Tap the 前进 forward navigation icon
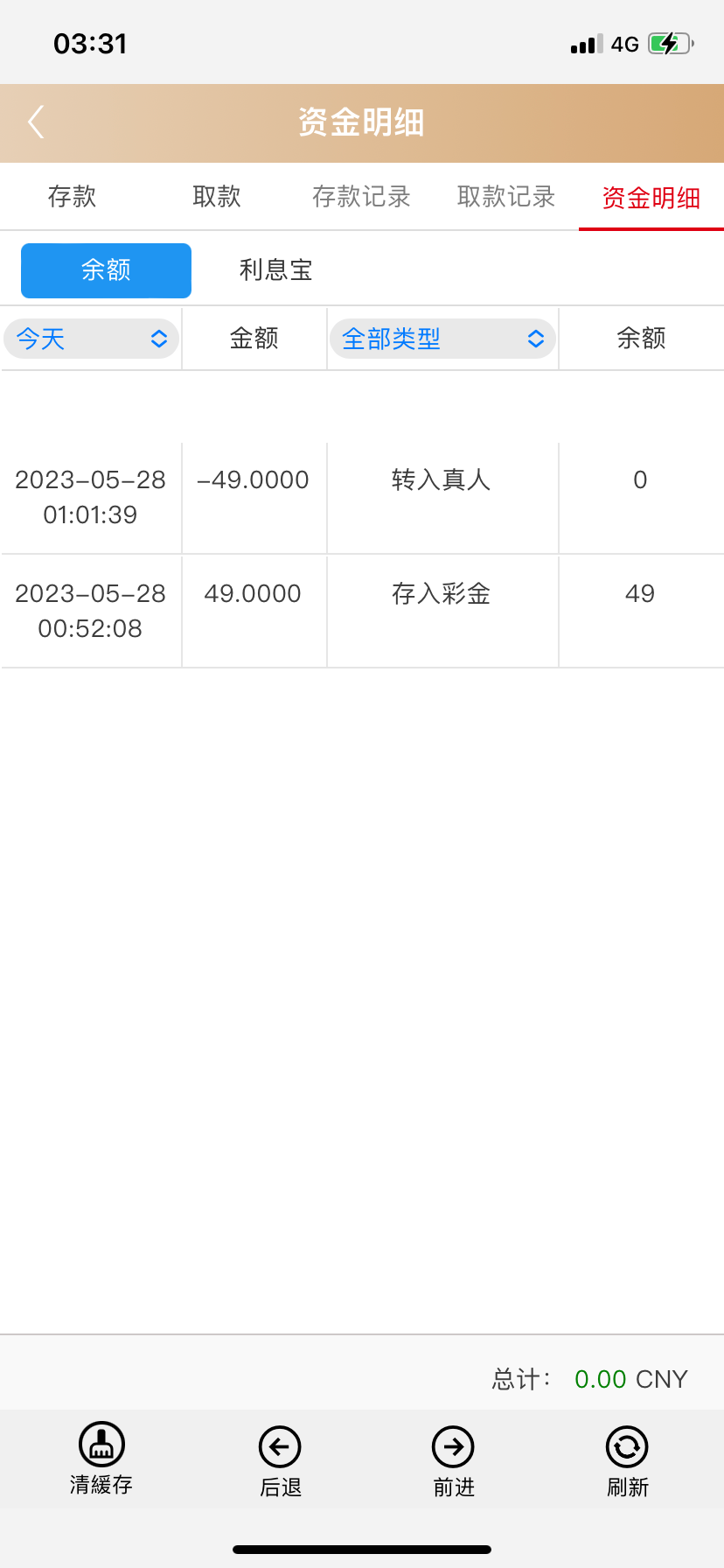Image resolution: width=724 pixels, height=1568 pixels. point(452,1445)
